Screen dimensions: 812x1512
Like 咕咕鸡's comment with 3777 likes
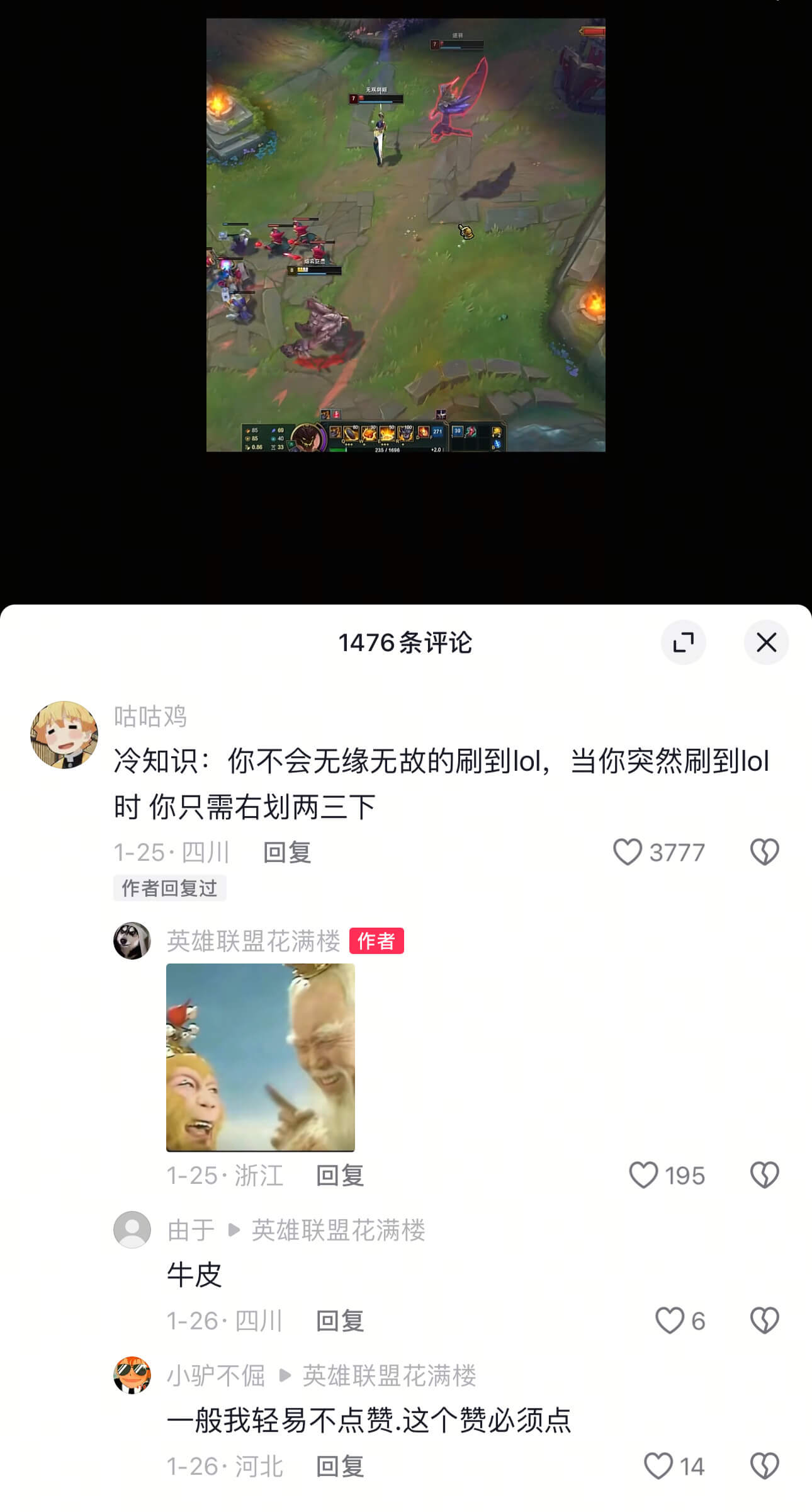point(628,852)
